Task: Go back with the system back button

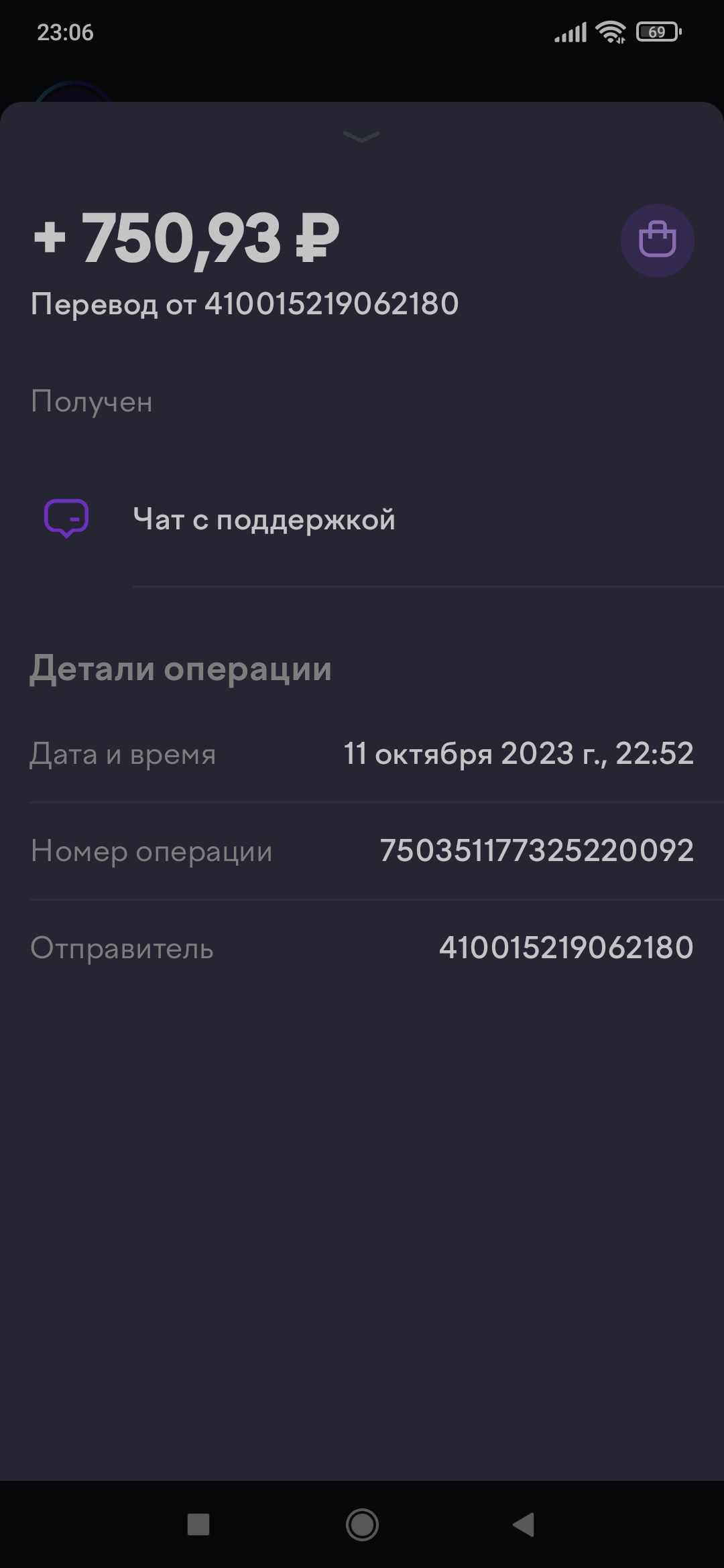Action: 524,1525
